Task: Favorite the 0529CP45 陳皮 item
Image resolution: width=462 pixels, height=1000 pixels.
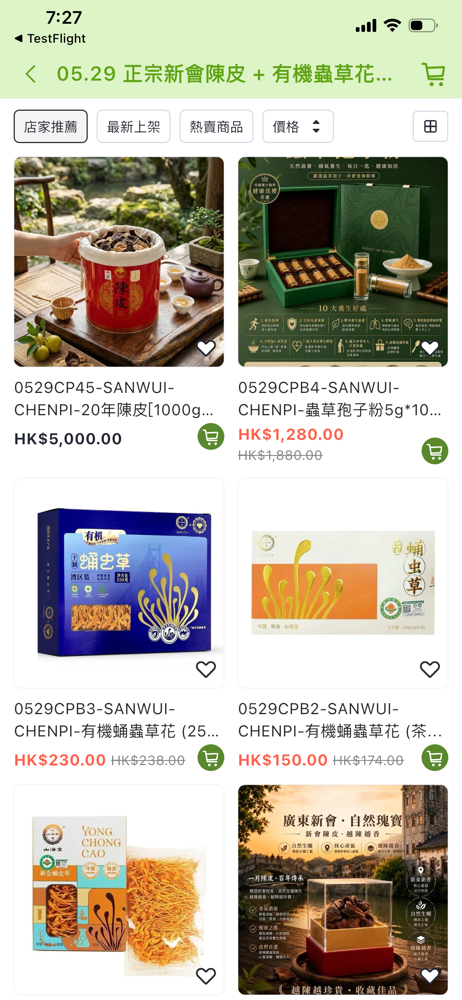Action: 205,348
